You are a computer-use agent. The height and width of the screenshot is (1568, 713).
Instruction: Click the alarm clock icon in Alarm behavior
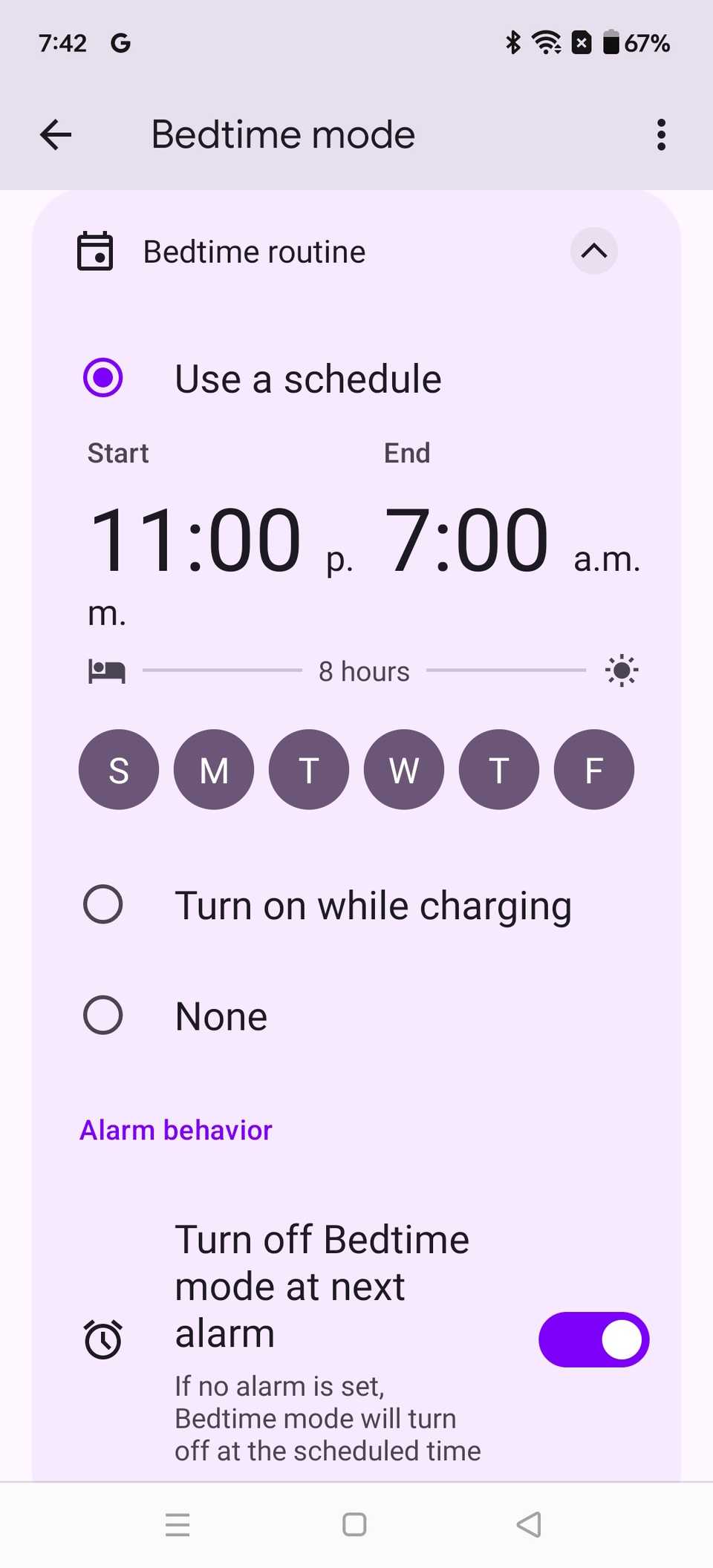tap(104, 1339)
